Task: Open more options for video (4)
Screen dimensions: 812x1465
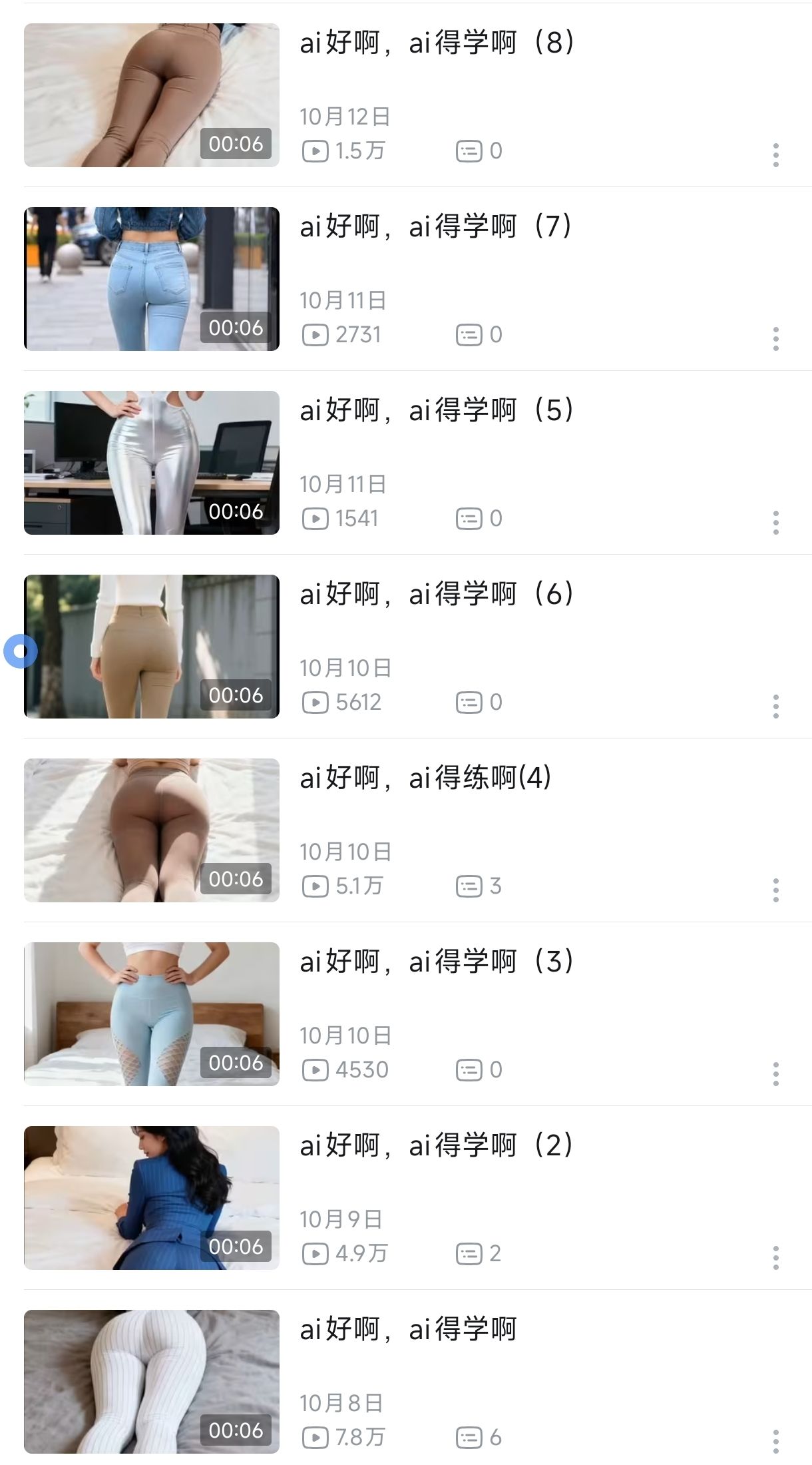Action: (775, 890)
